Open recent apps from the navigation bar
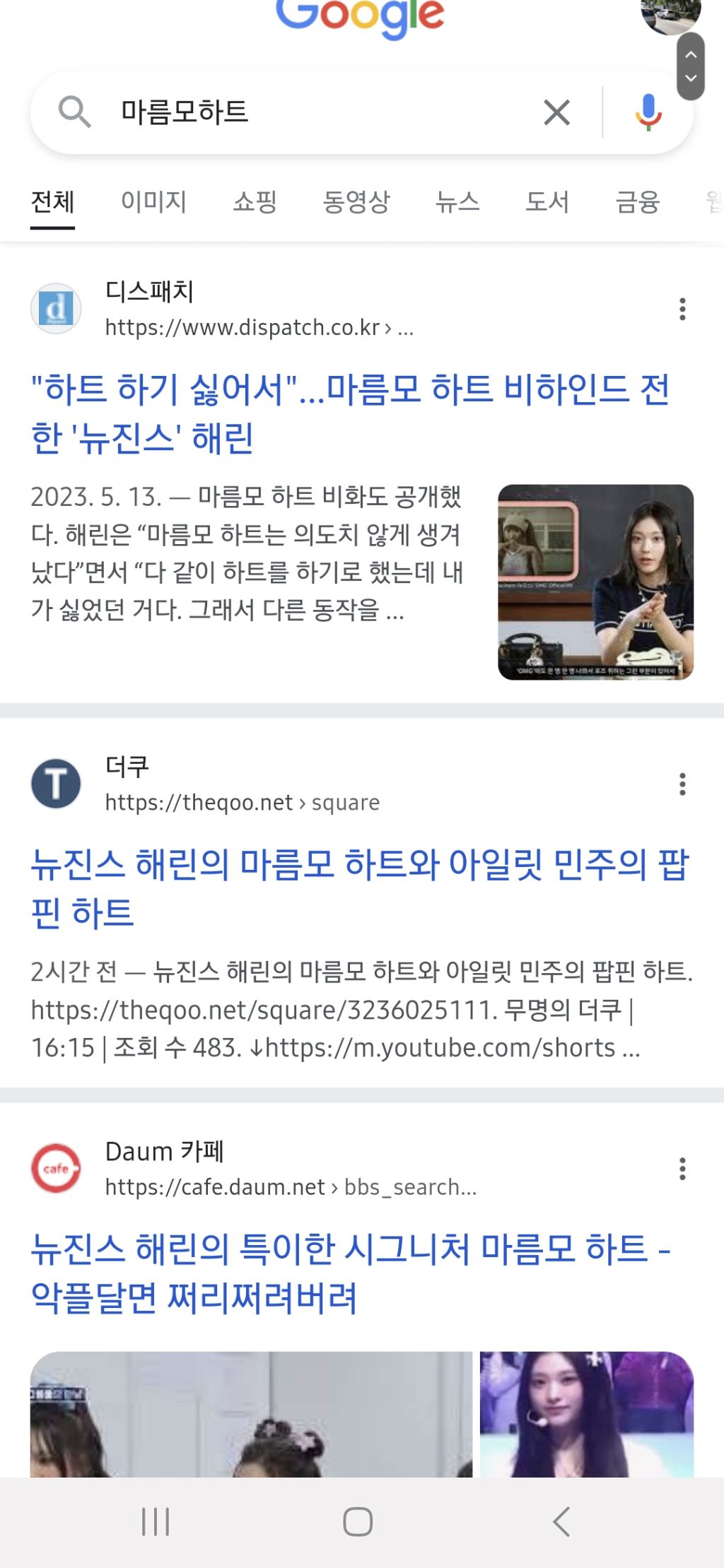This screenshot has height=1568, width=724. 156,1521
